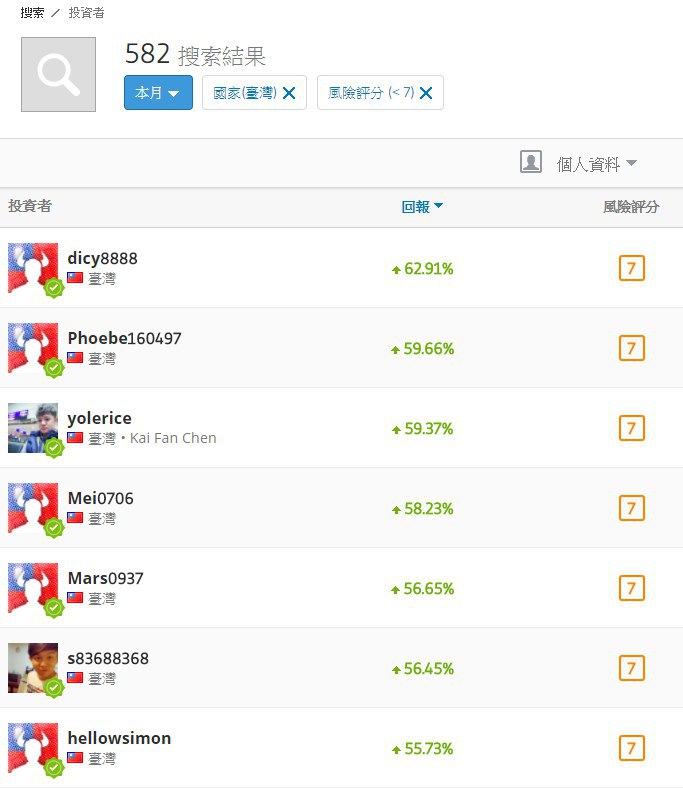This screenshot has width=683, height=788.
Task: Sort results by 回報 column
Action: coord(422,207)
